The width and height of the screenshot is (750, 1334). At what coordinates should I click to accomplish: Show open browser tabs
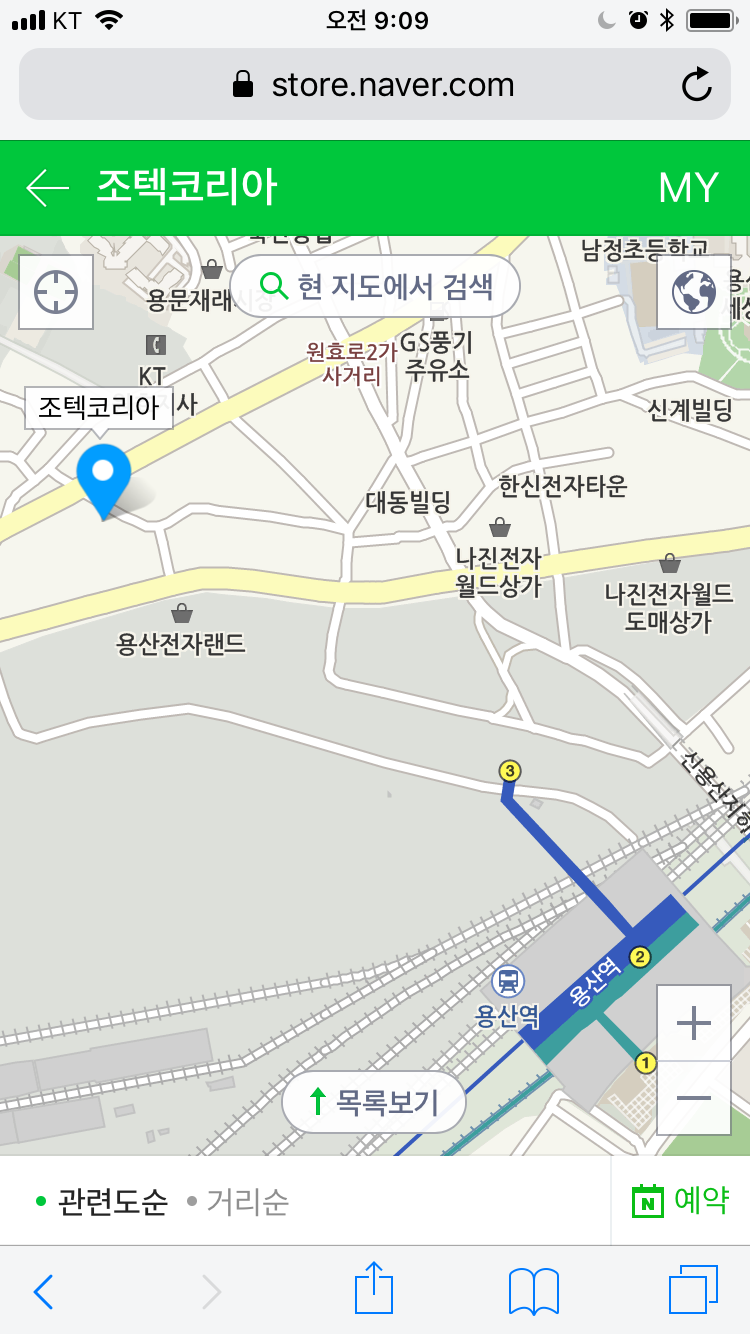pos(693,1291)
